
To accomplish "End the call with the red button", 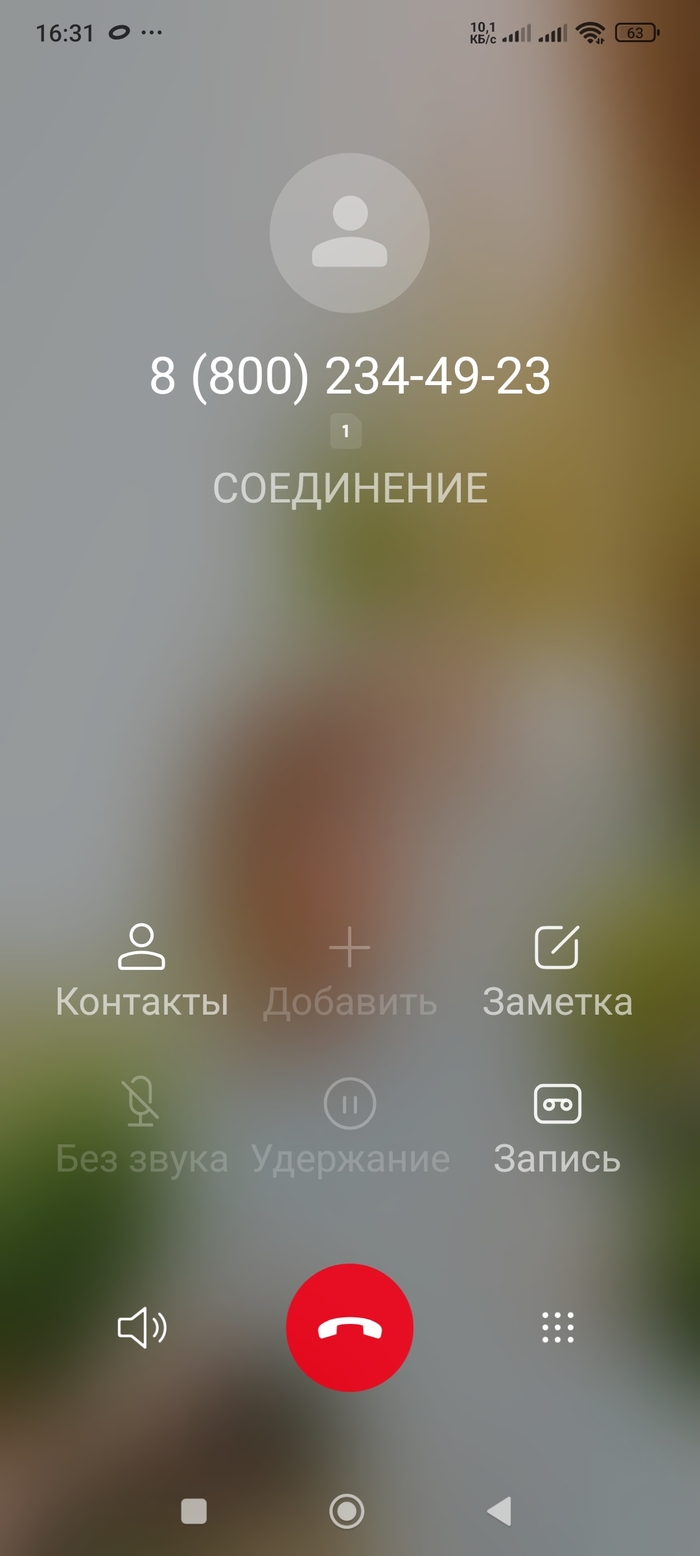I will tap(349, 1327).
